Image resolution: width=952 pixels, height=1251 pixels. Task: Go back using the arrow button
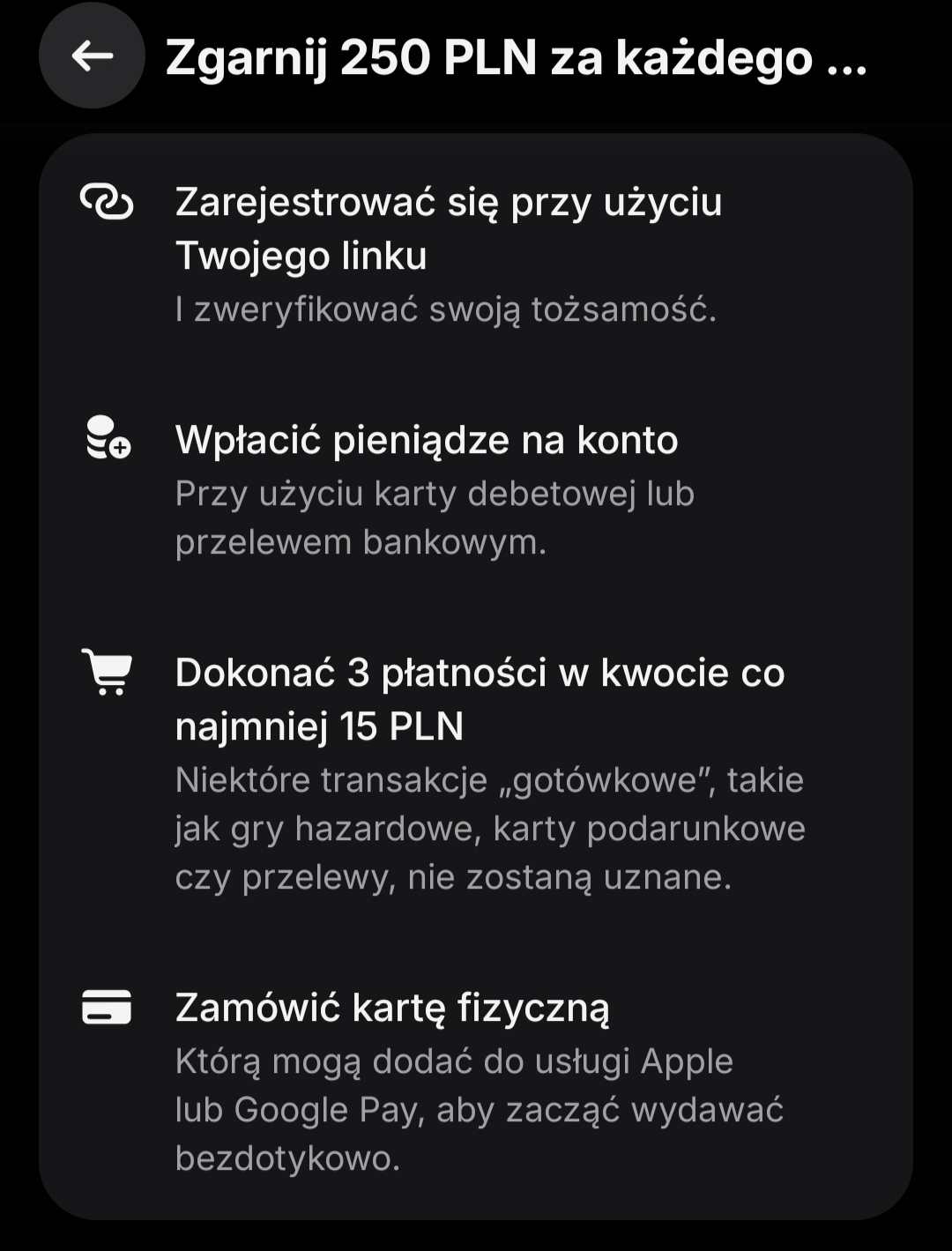tap(92, 56)
